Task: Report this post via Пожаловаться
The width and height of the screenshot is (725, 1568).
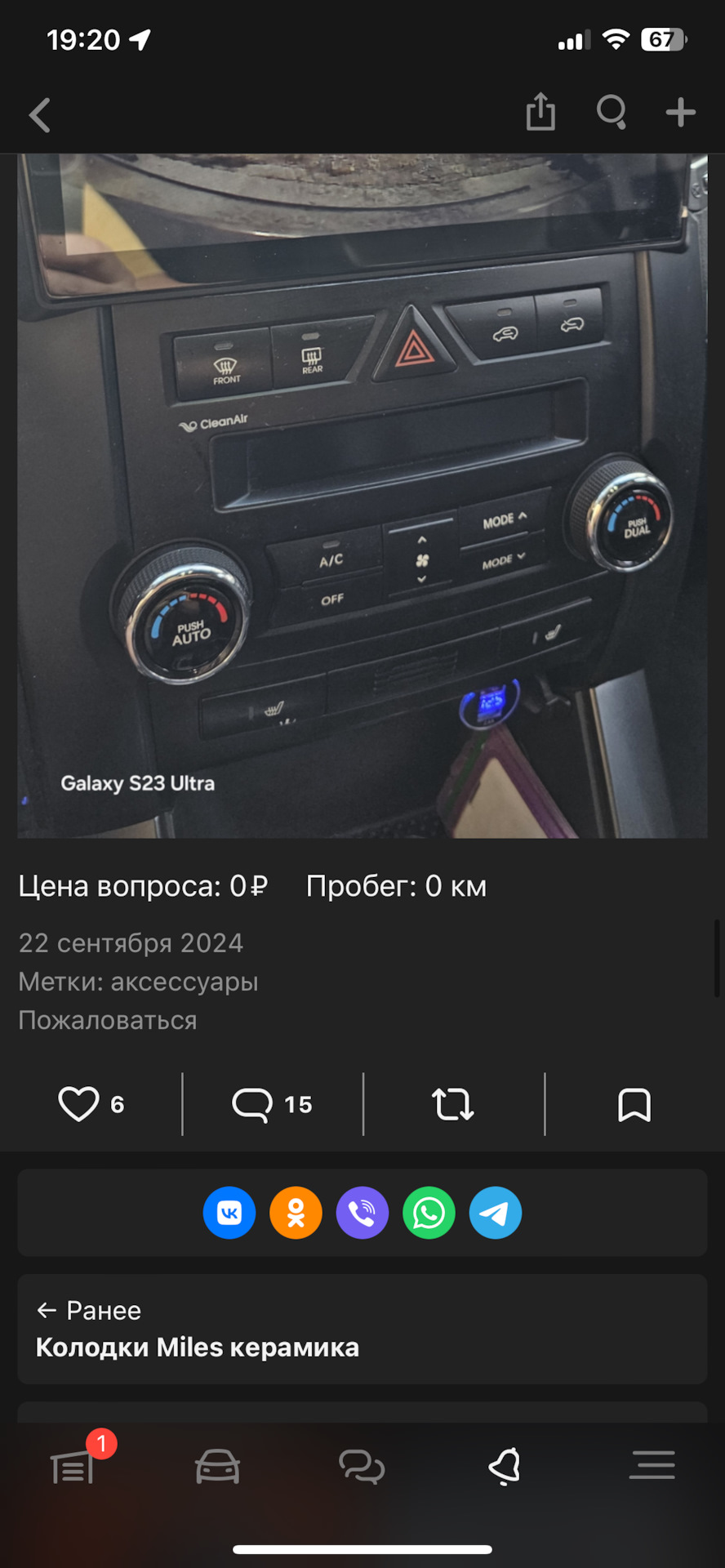Action: pos(108,1020)
